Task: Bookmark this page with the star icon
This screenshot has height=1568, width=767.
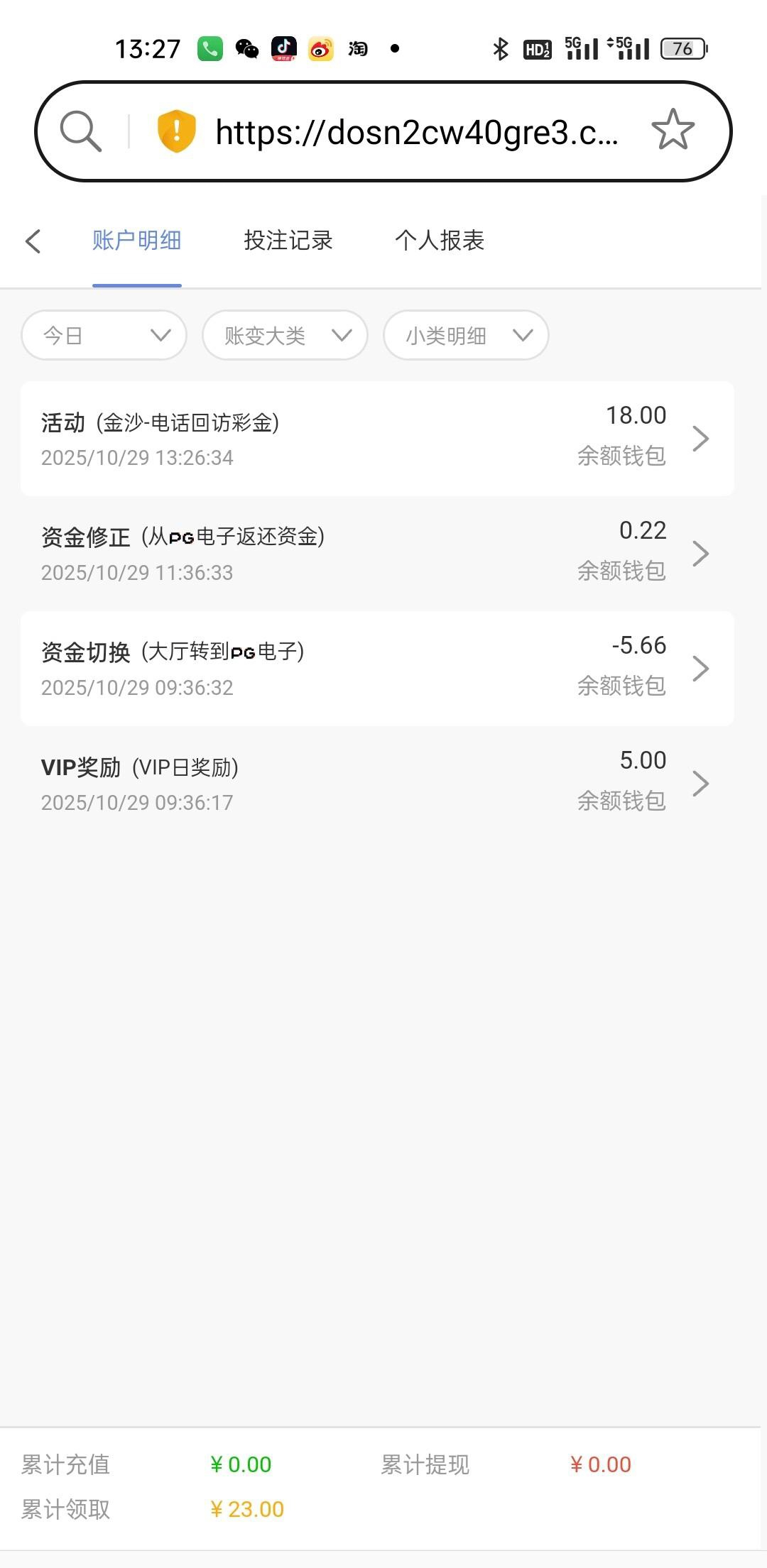Action: (672, 131)
